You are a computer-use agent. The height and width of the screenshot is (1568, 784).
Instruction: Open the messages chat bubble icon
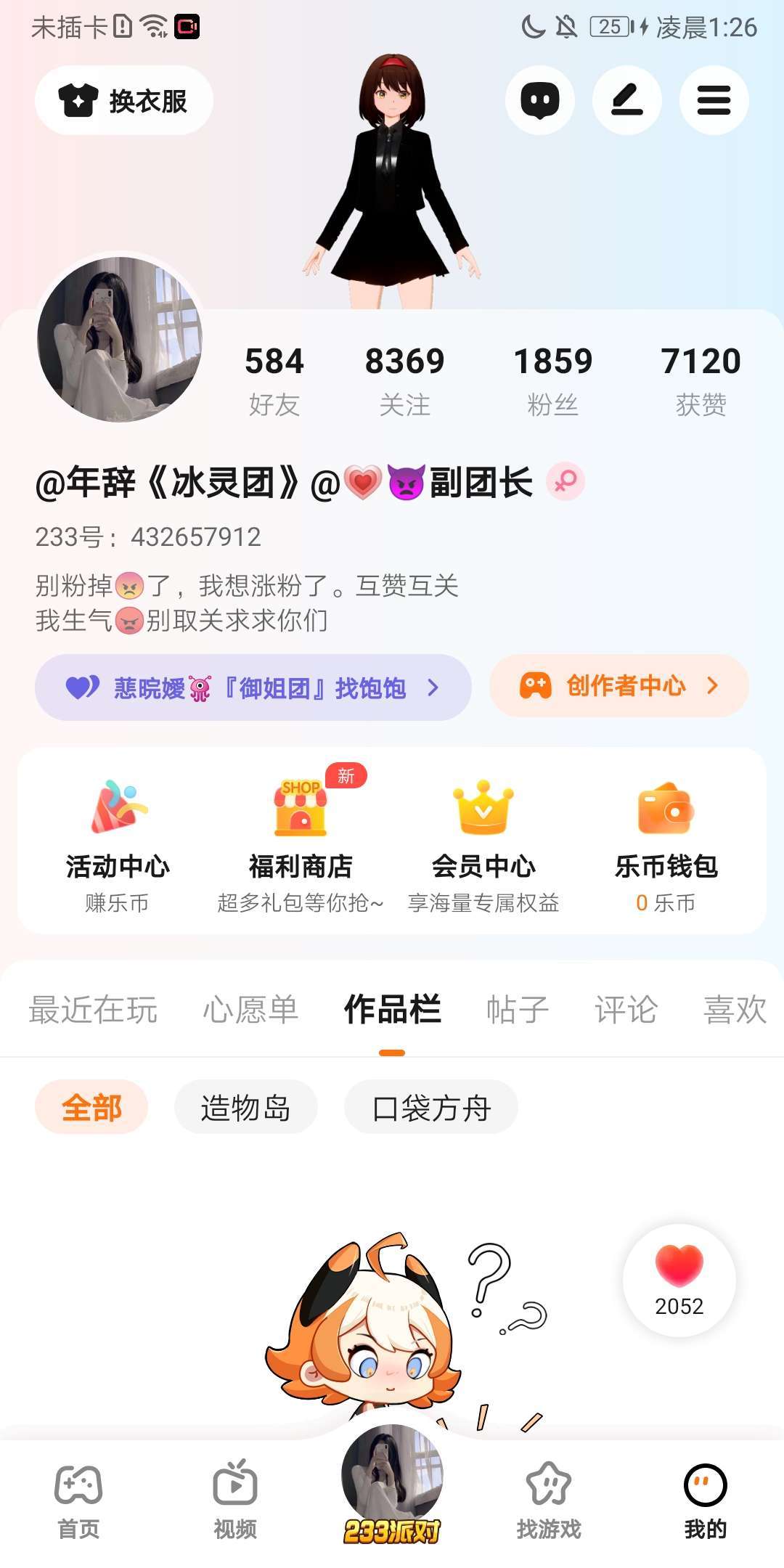point(539,100)
